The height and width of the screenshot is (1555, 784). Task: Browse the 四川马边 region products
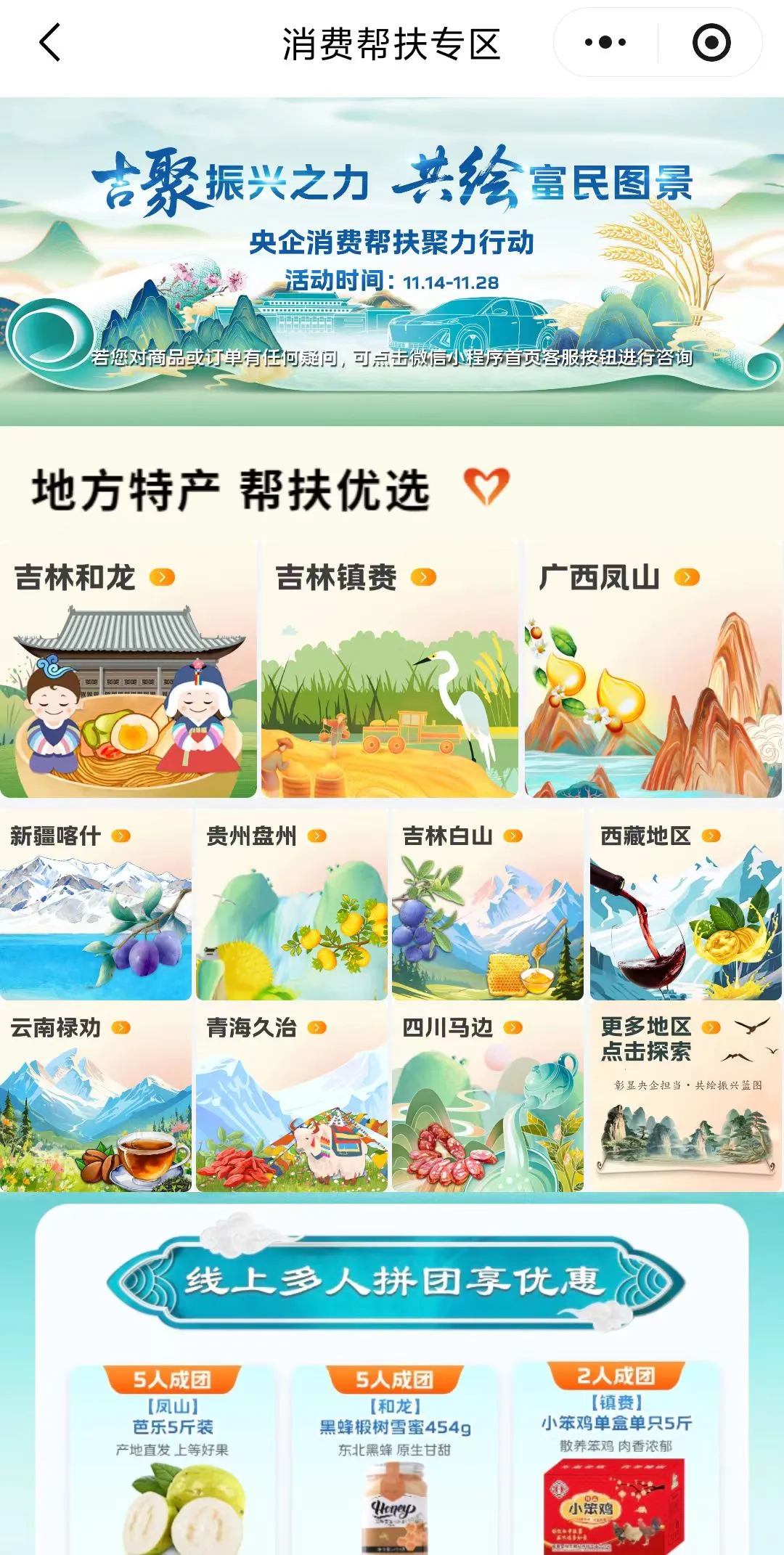487,1097
